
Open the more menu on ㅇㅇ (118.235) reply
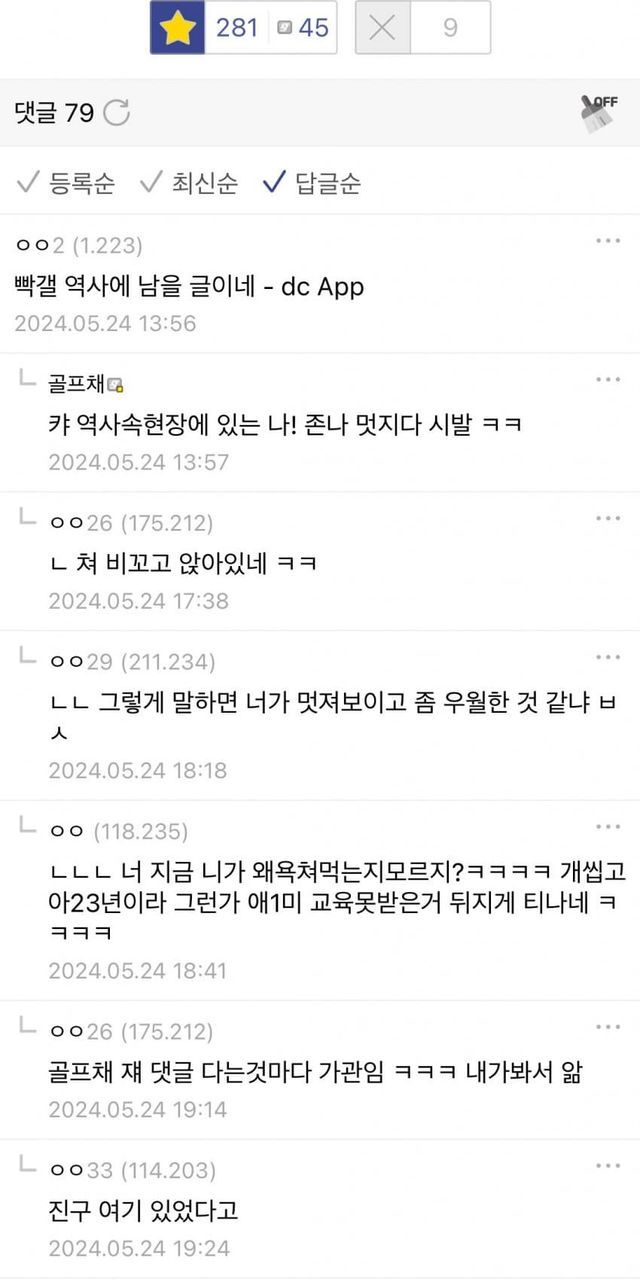pyautogui.click(x=608, y=828)
